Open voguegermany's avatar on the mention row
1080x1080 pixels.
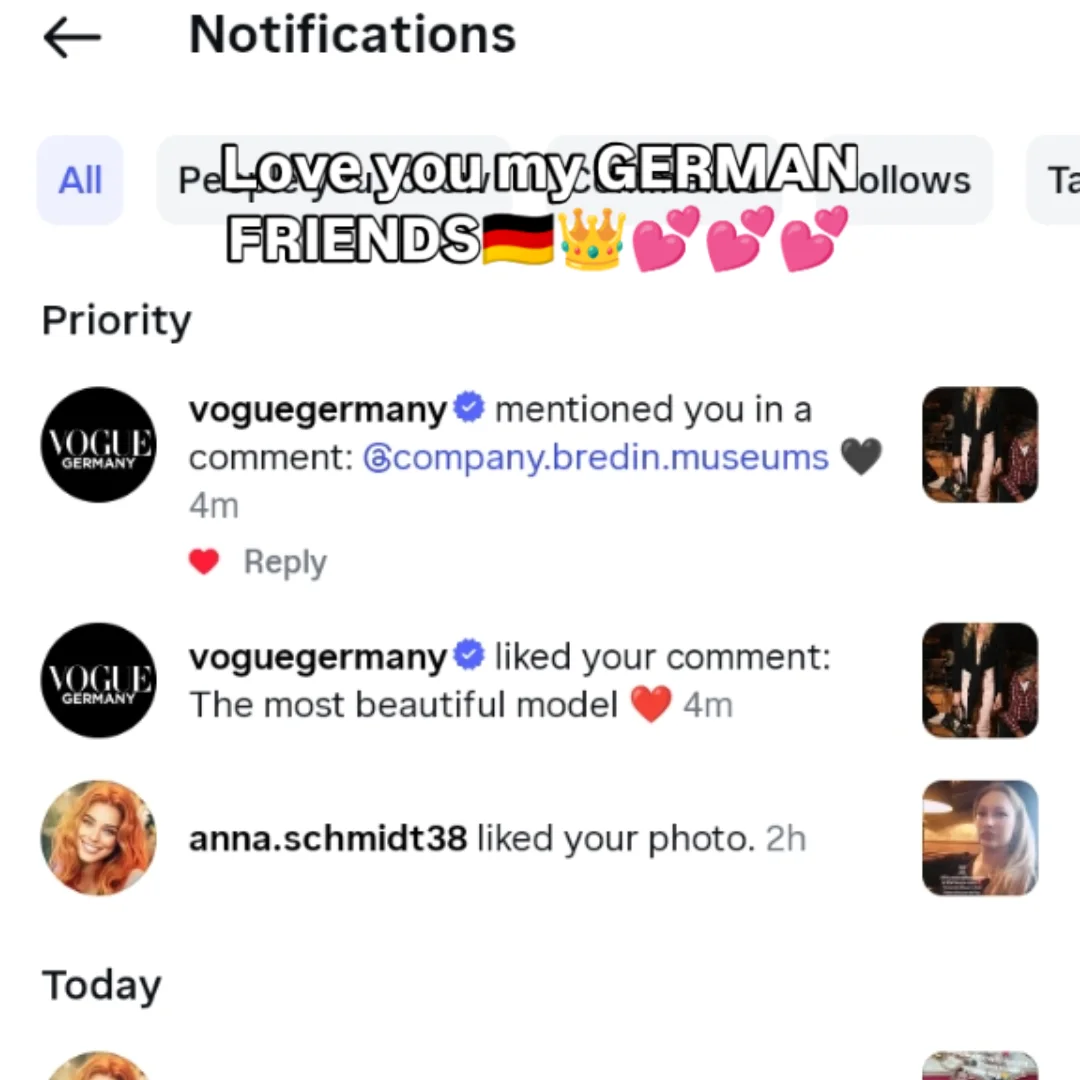point(99,445)
